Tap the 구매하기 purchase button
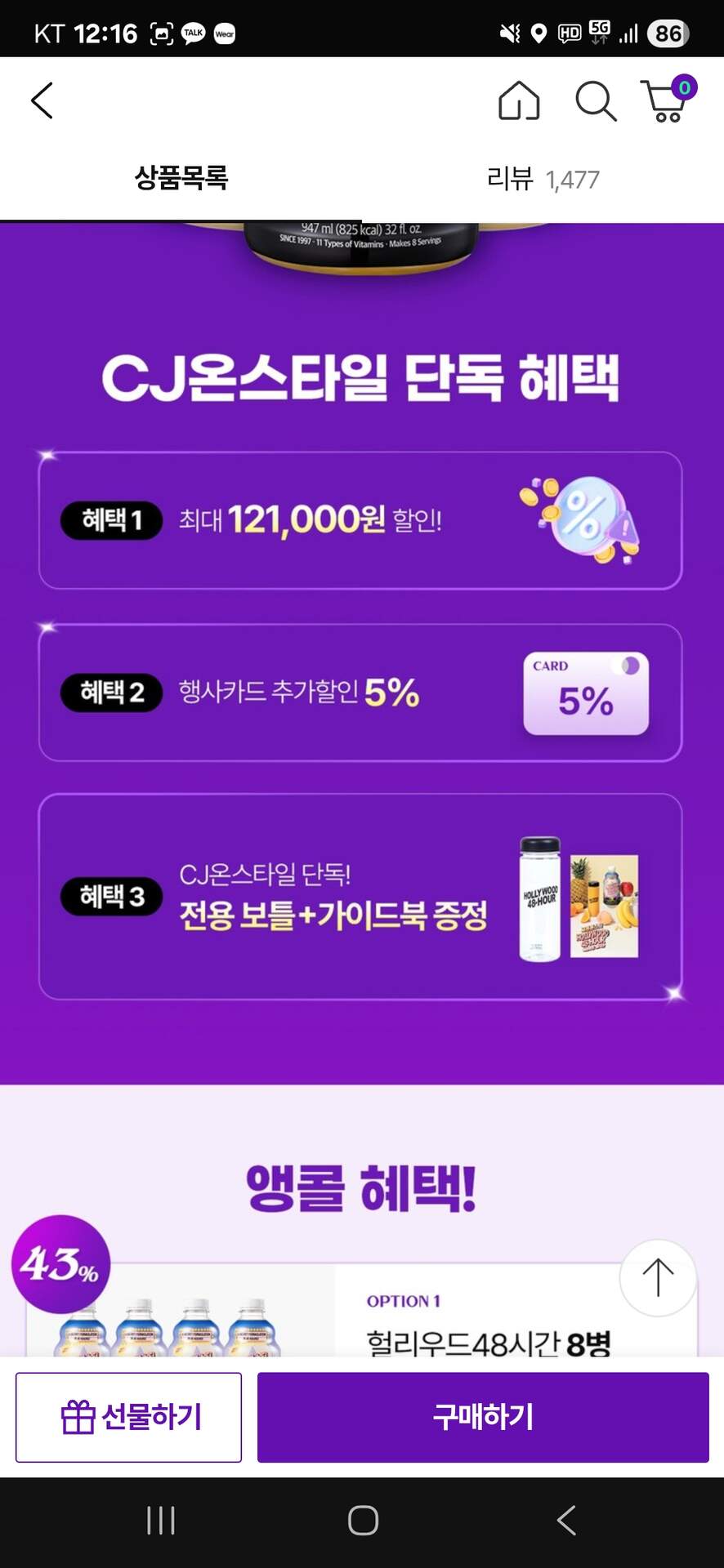Screen dimensions: 724x1568 pyautogui.click(x=483, y=1417)
